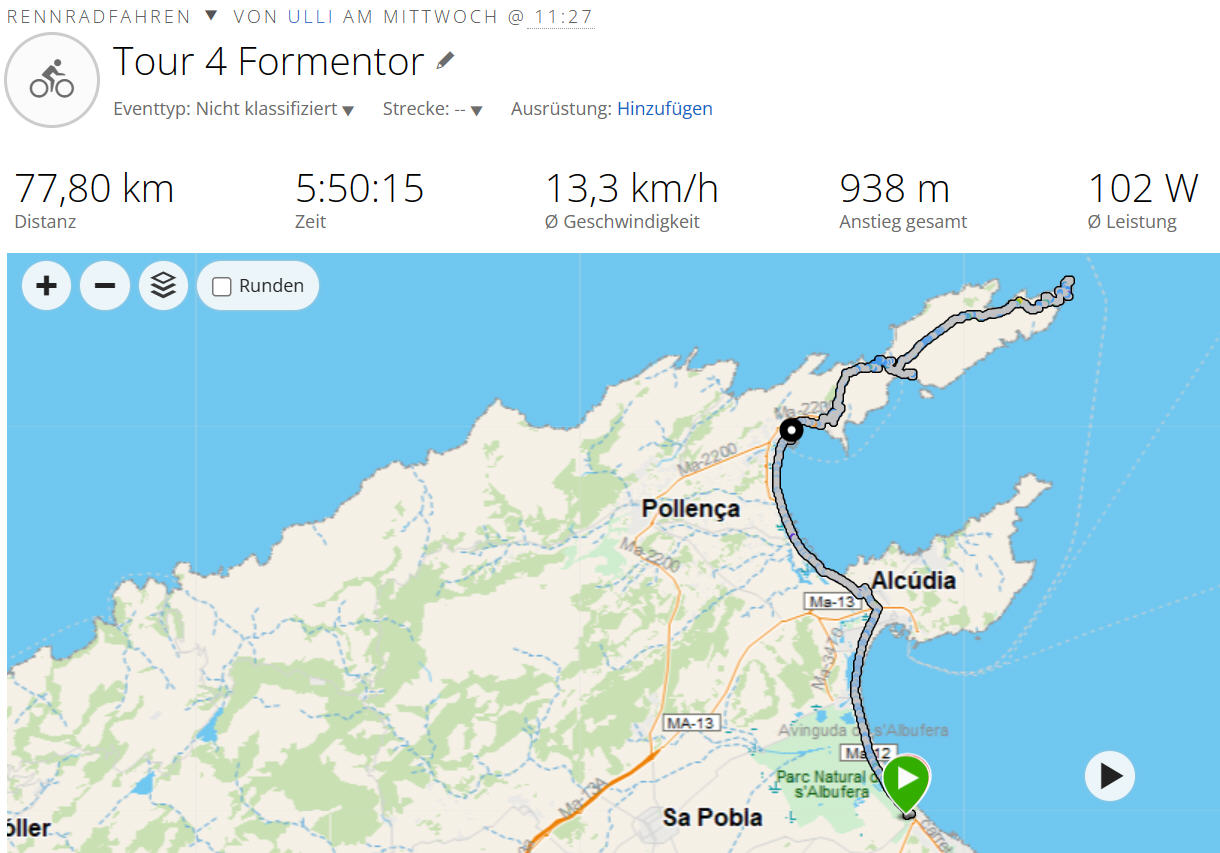Expand the Strecke dropdown
1220x853 pixels.
click(476, 110)
